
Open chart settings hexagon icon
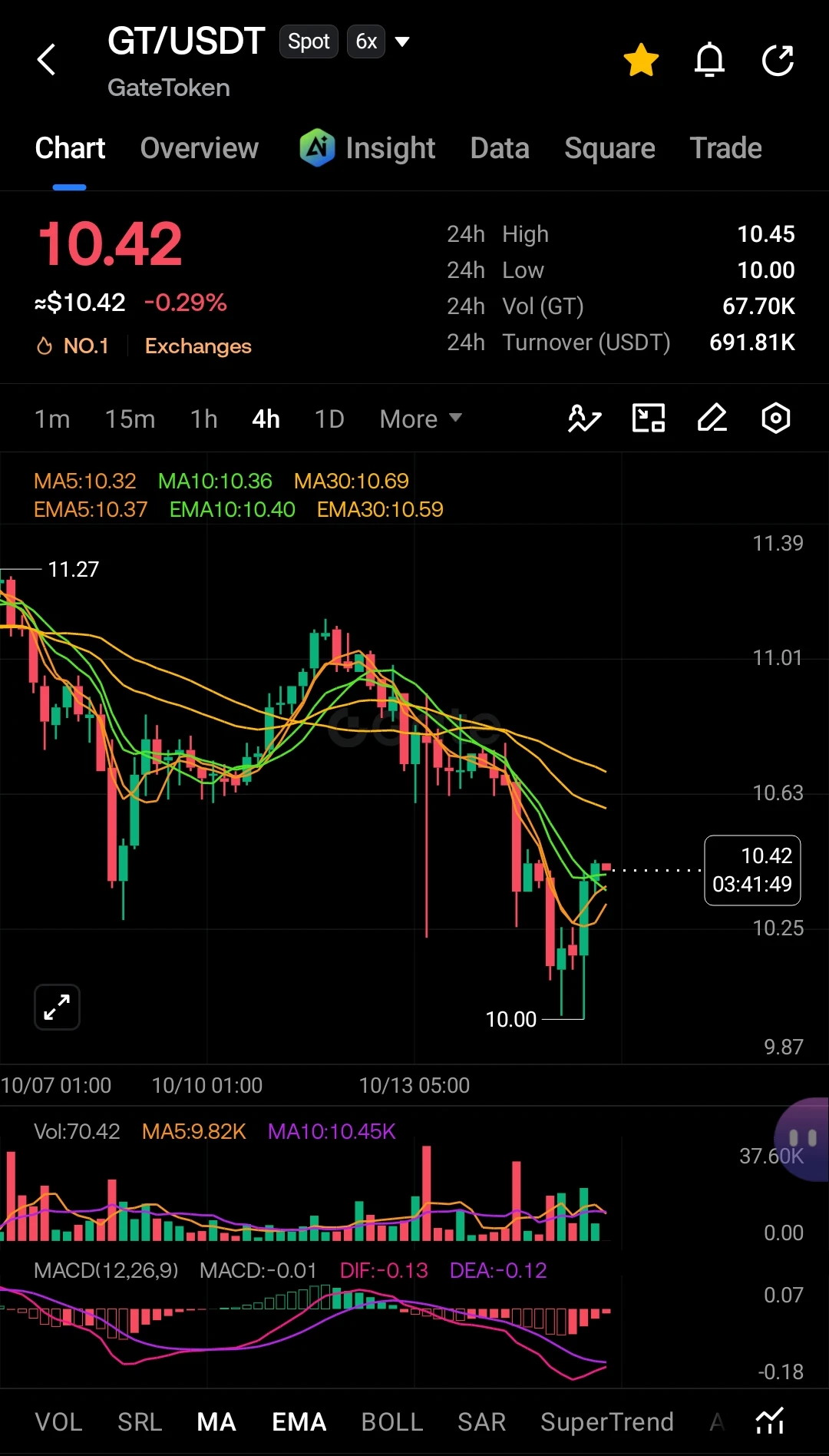coord(776,419)
